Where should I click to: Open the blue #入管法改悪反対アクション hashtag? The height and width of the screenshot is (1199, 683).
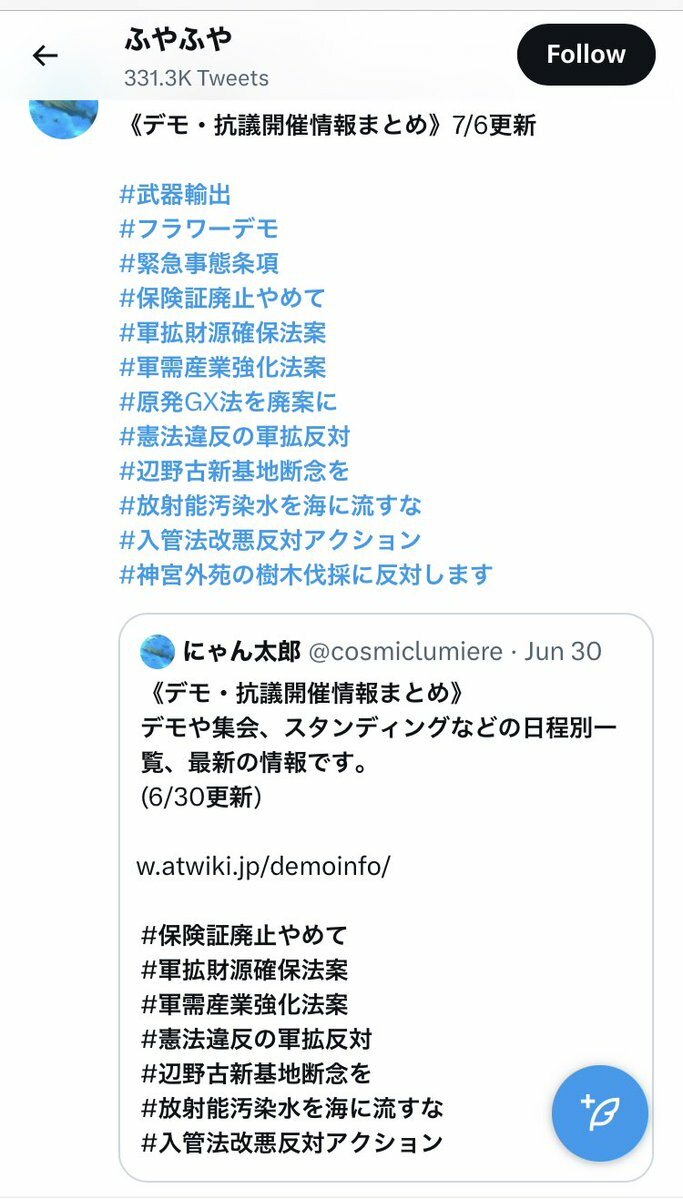[271, 540]
